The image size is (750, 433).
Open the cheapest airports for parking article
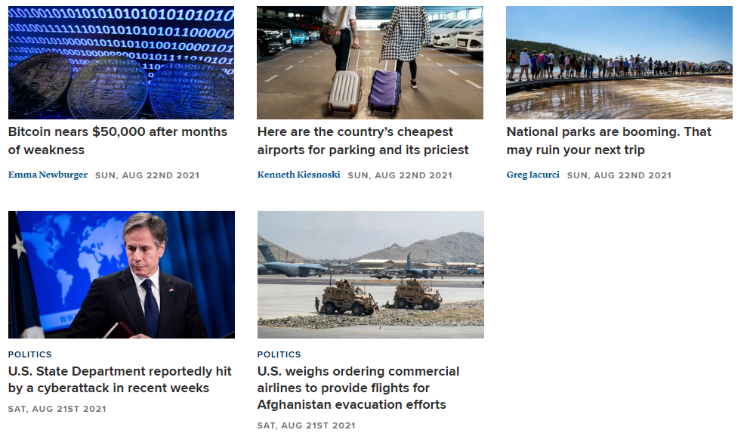pos(362,141)
